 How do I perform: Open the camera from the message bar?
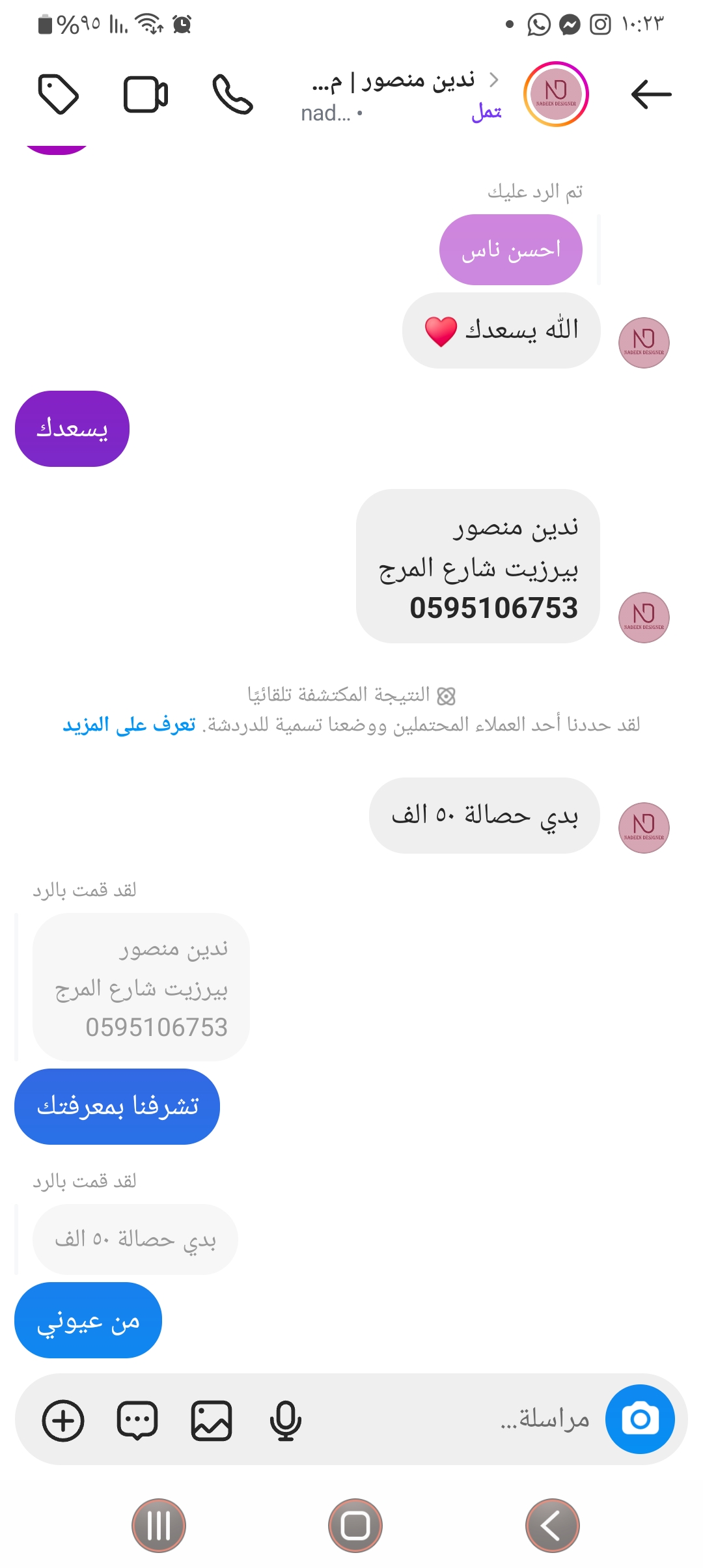(x=640, y=1419)
